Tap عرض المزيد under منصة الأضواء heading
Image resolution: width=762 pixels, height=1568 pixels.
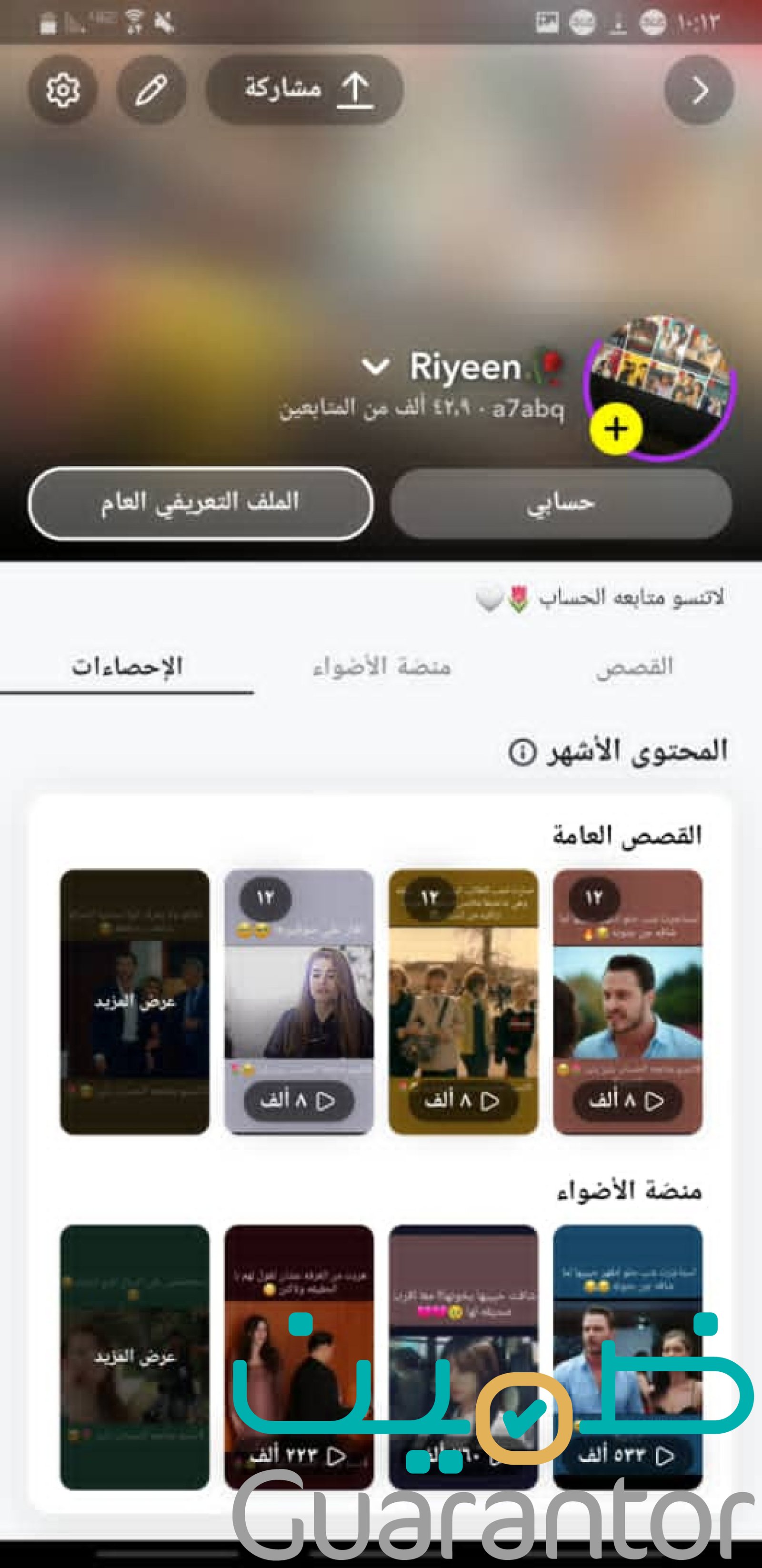pos(134,1356)
